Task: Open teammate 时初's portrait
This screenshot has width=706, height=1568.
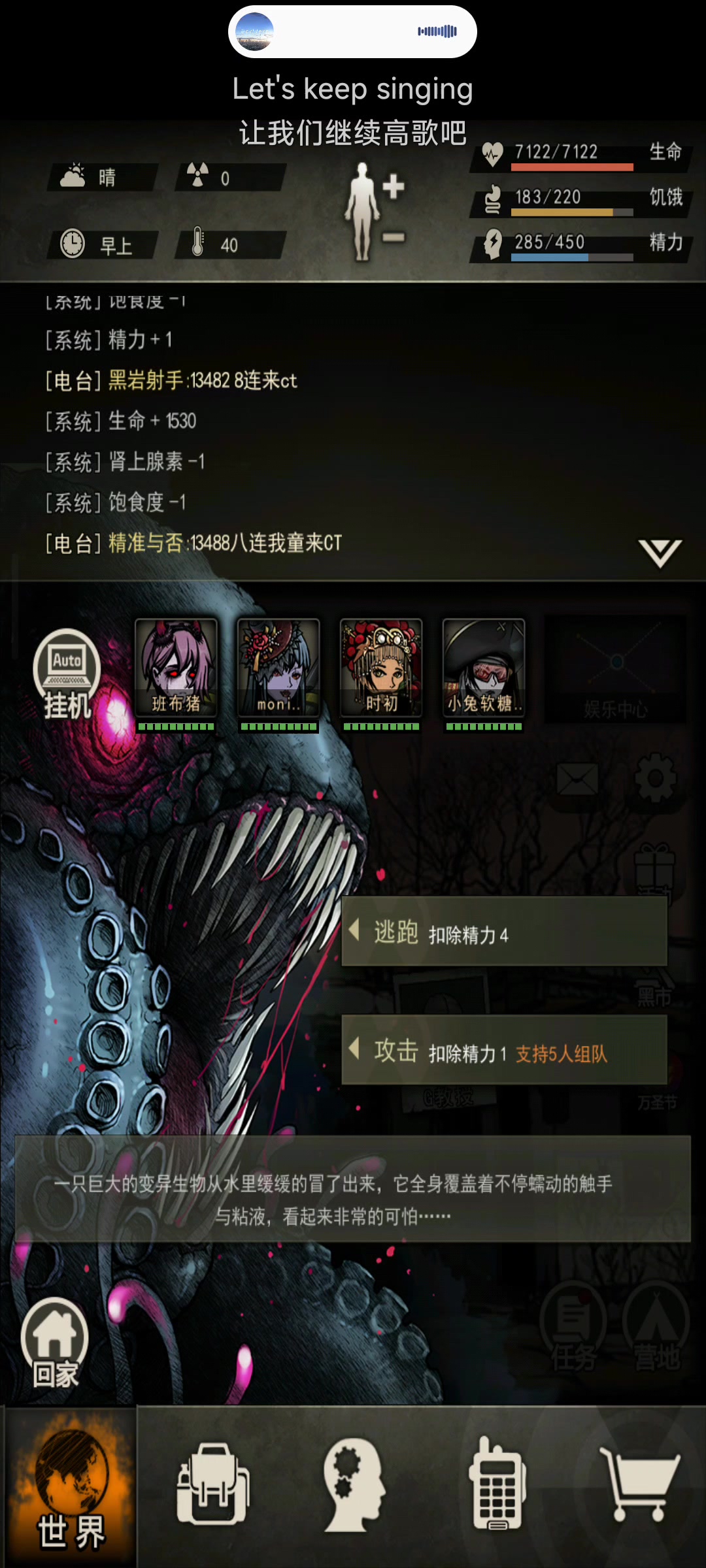Action: tap(381, 668)
